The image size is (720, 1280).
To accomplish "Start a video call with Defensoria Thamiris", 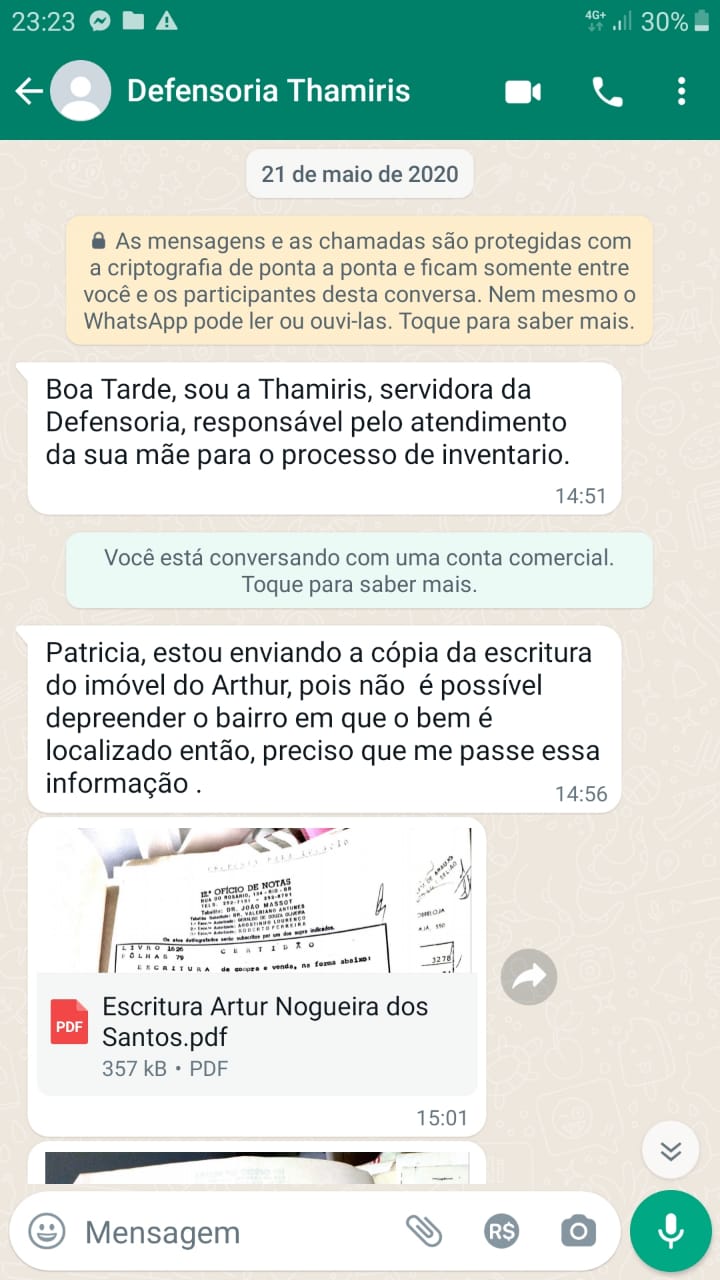I will click(523, 92).
